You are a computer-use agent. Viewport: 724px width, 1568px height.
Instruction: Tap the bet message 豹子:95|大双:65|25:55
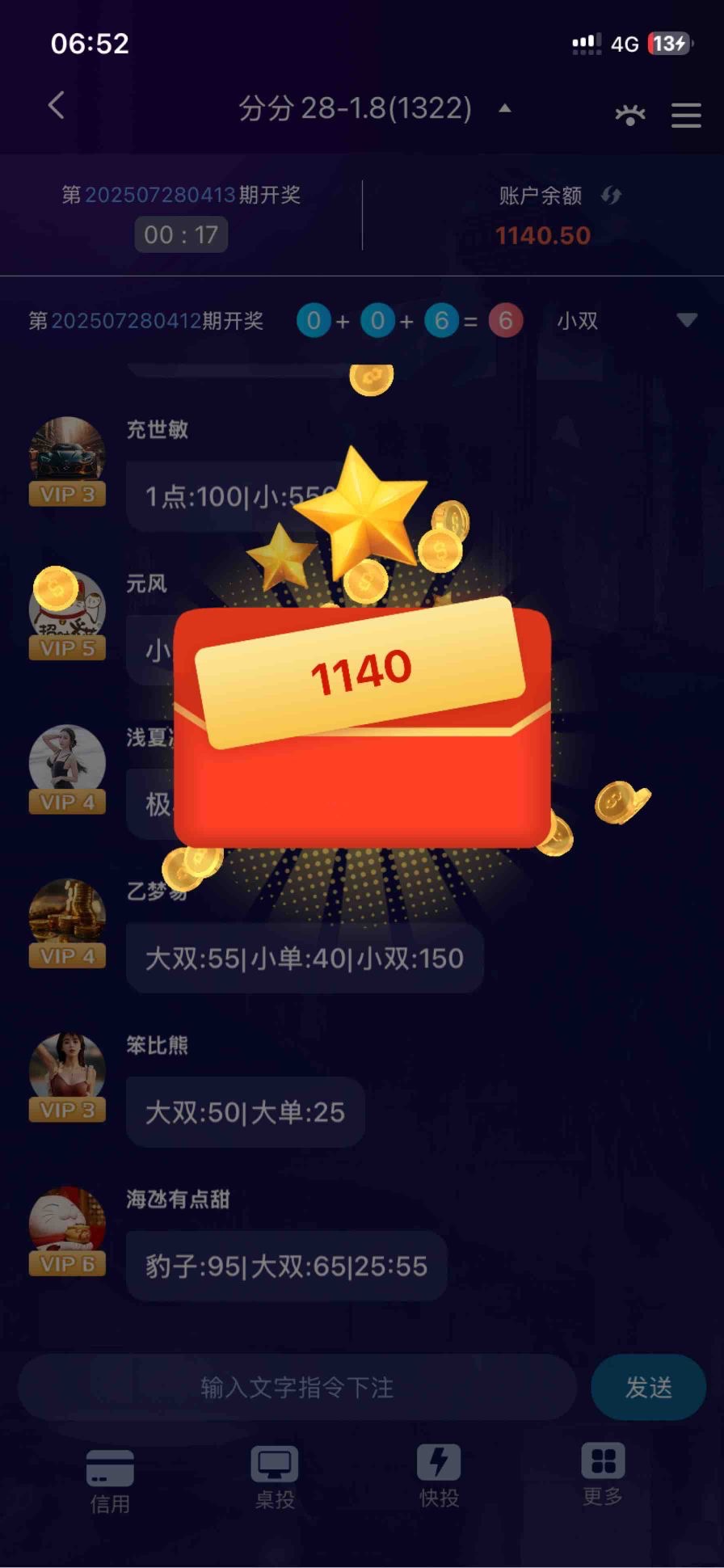[286, 1266]
